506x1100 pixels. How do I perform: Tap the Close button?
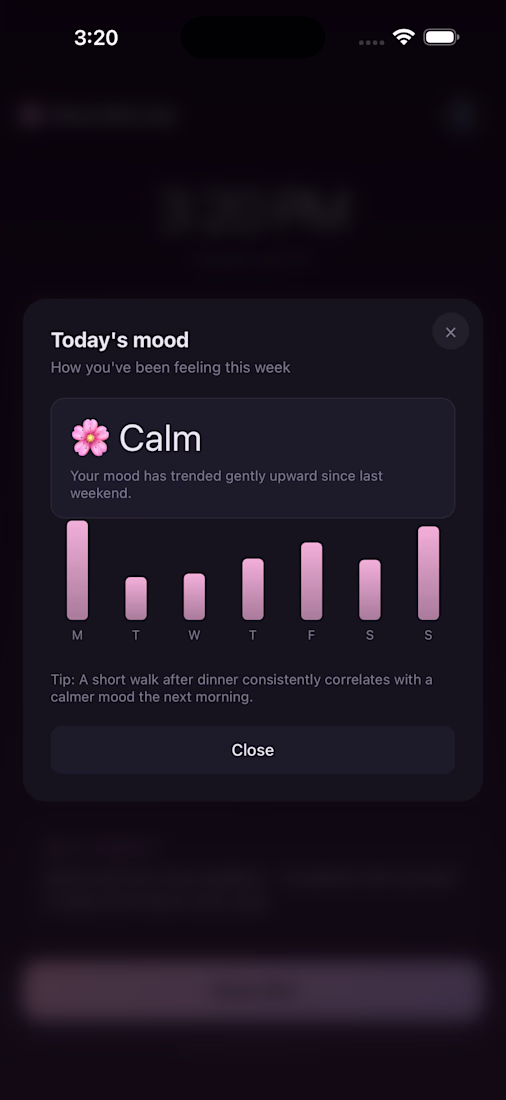click(x=253, y=750)
